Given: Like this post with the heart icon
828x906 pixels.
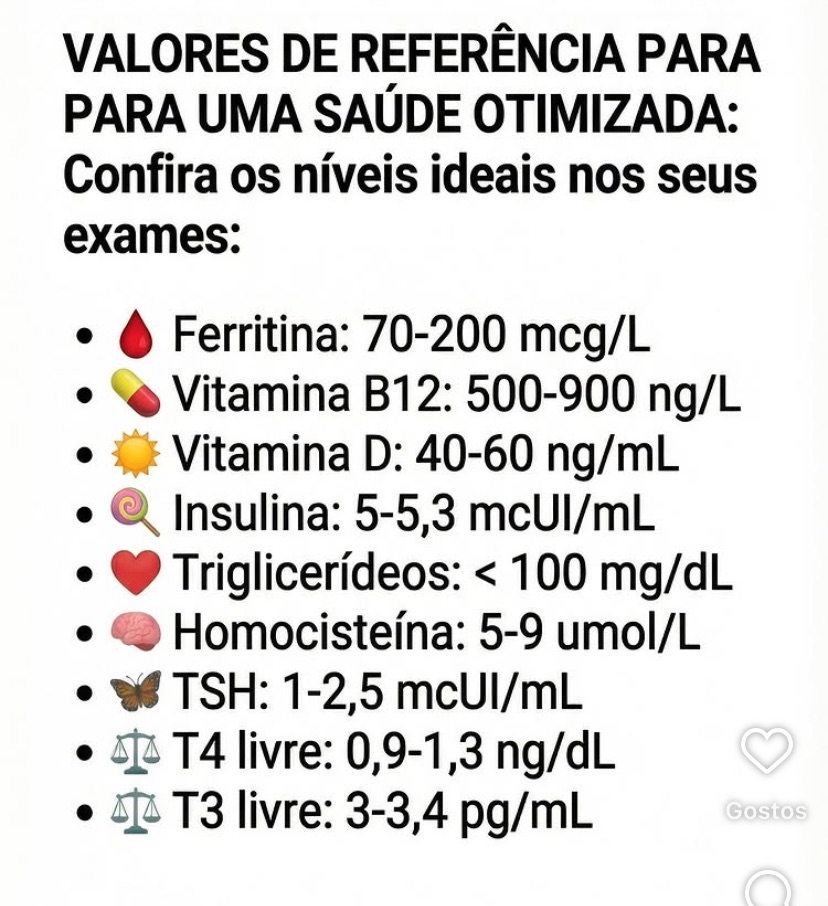Looking at the screenshot, I should pos(767,750).
